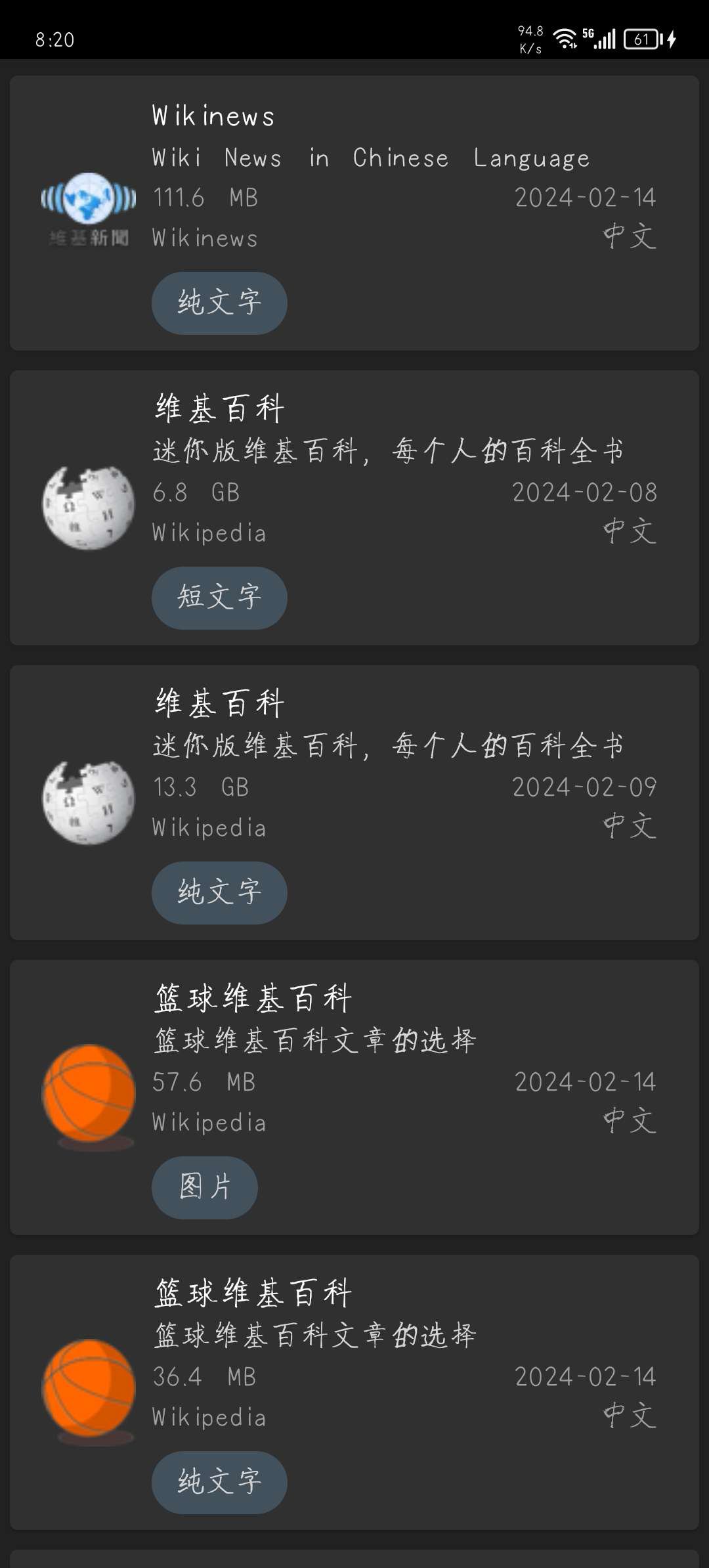The image size is (709, 1568).
Task: Tap the 短文字 tag on the 6.8 GB Wikipedia card
Action: point(218,598)
